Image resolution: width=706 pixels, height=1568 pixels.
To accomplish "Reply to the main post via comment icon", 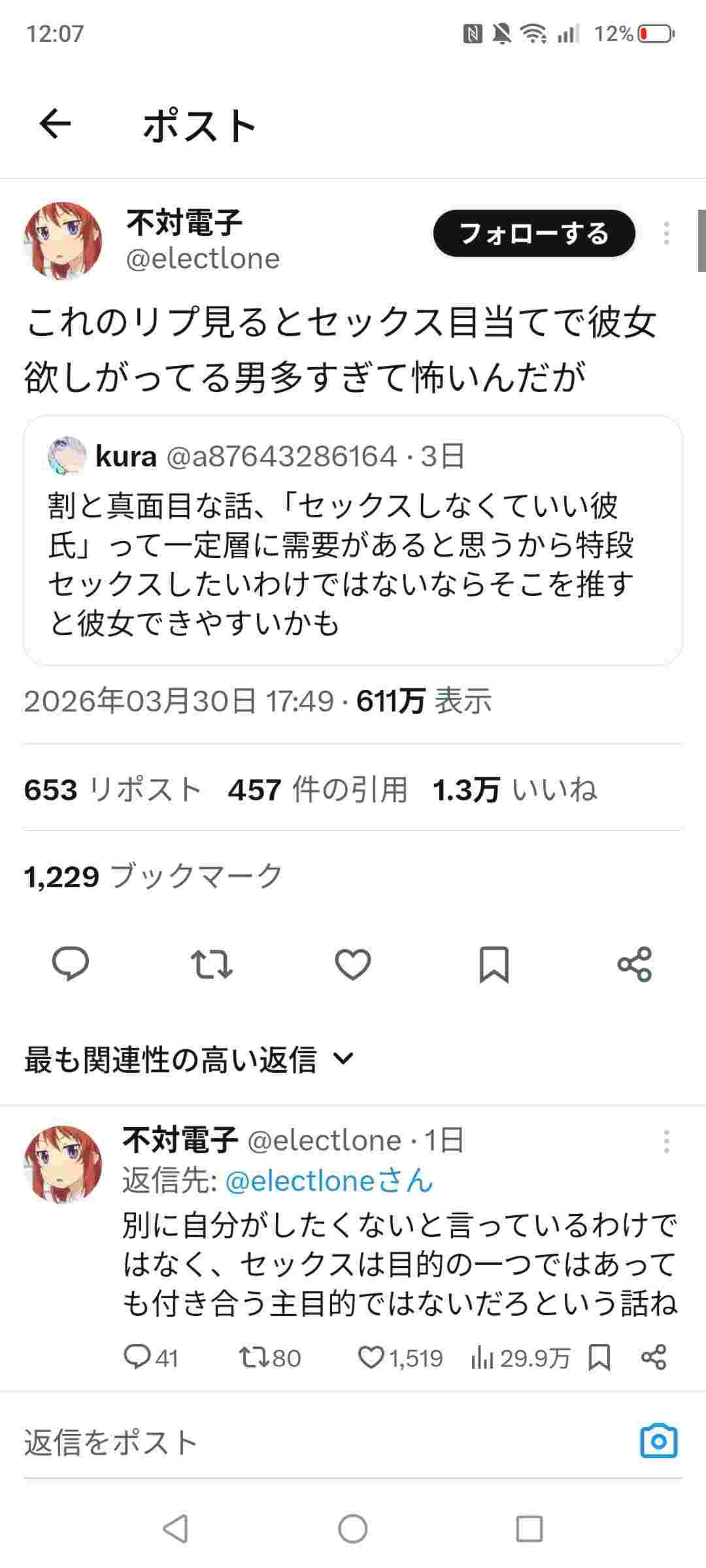I will click(71, 964).
